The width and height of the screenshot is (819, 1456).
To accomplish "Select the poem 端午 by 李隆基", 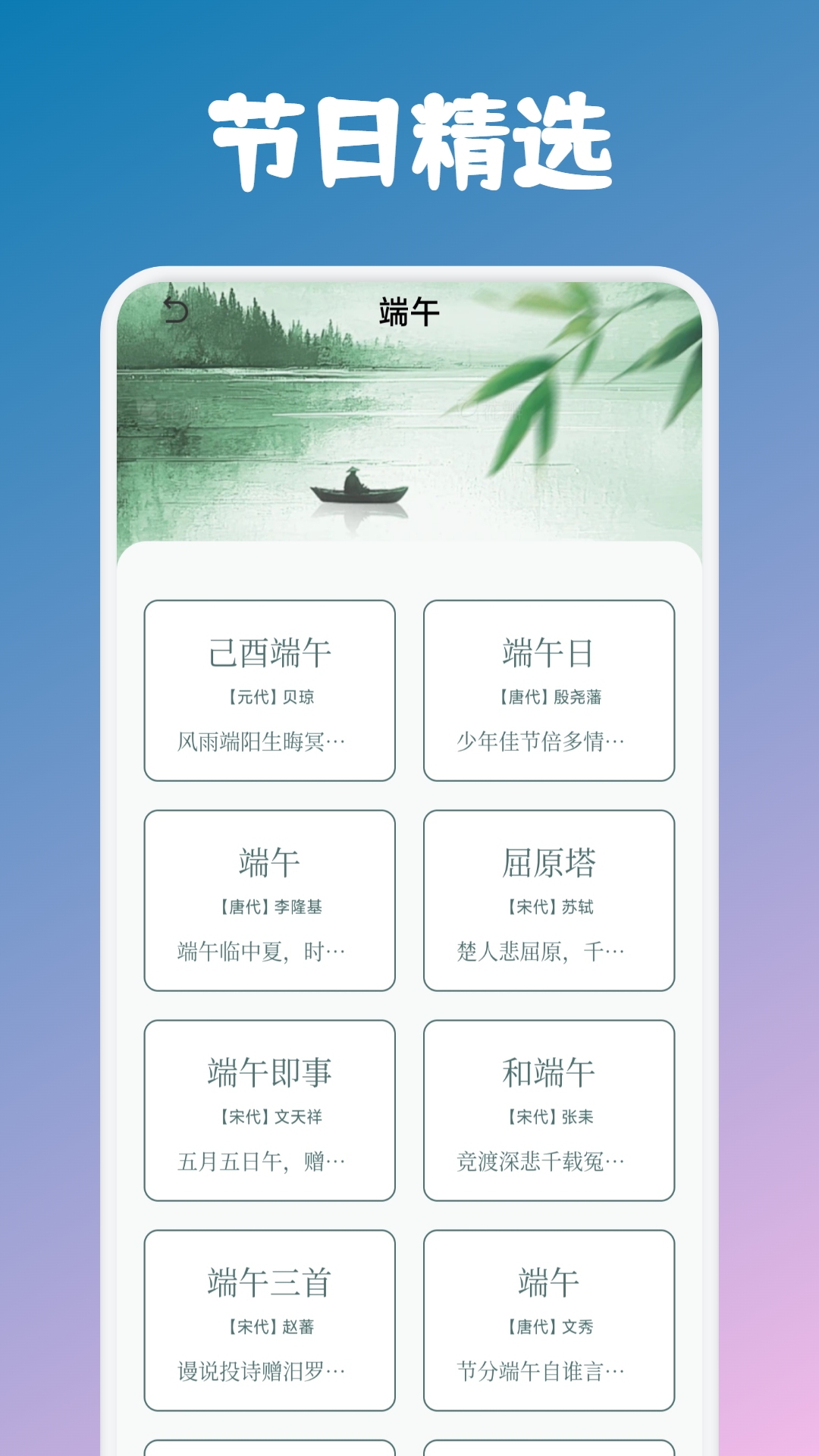I will pyautogui.click(x=269, y=899).
